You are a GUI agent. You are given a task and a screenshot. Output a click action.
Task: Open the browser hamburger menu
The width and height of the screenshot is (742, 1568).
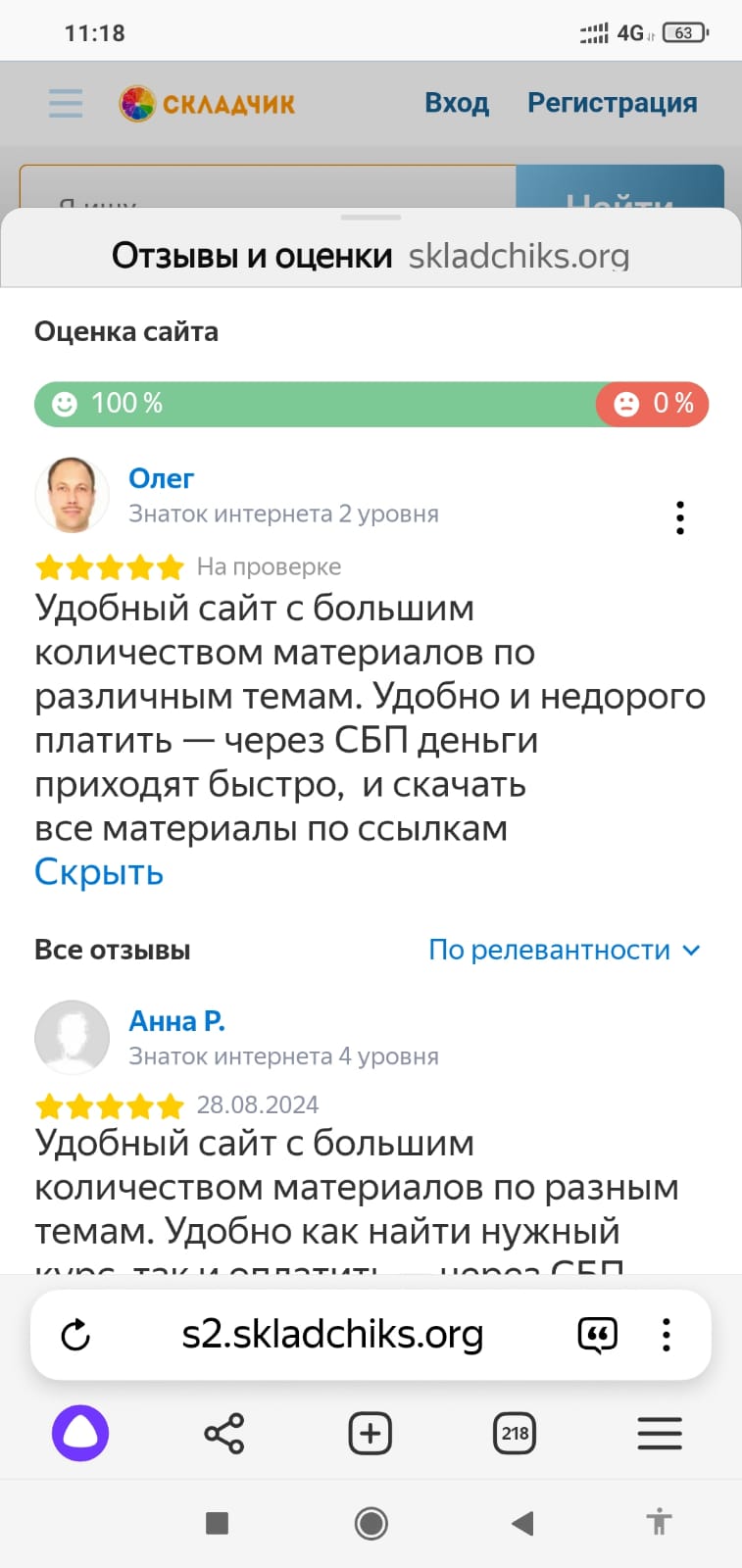(x=660, y=1434)
